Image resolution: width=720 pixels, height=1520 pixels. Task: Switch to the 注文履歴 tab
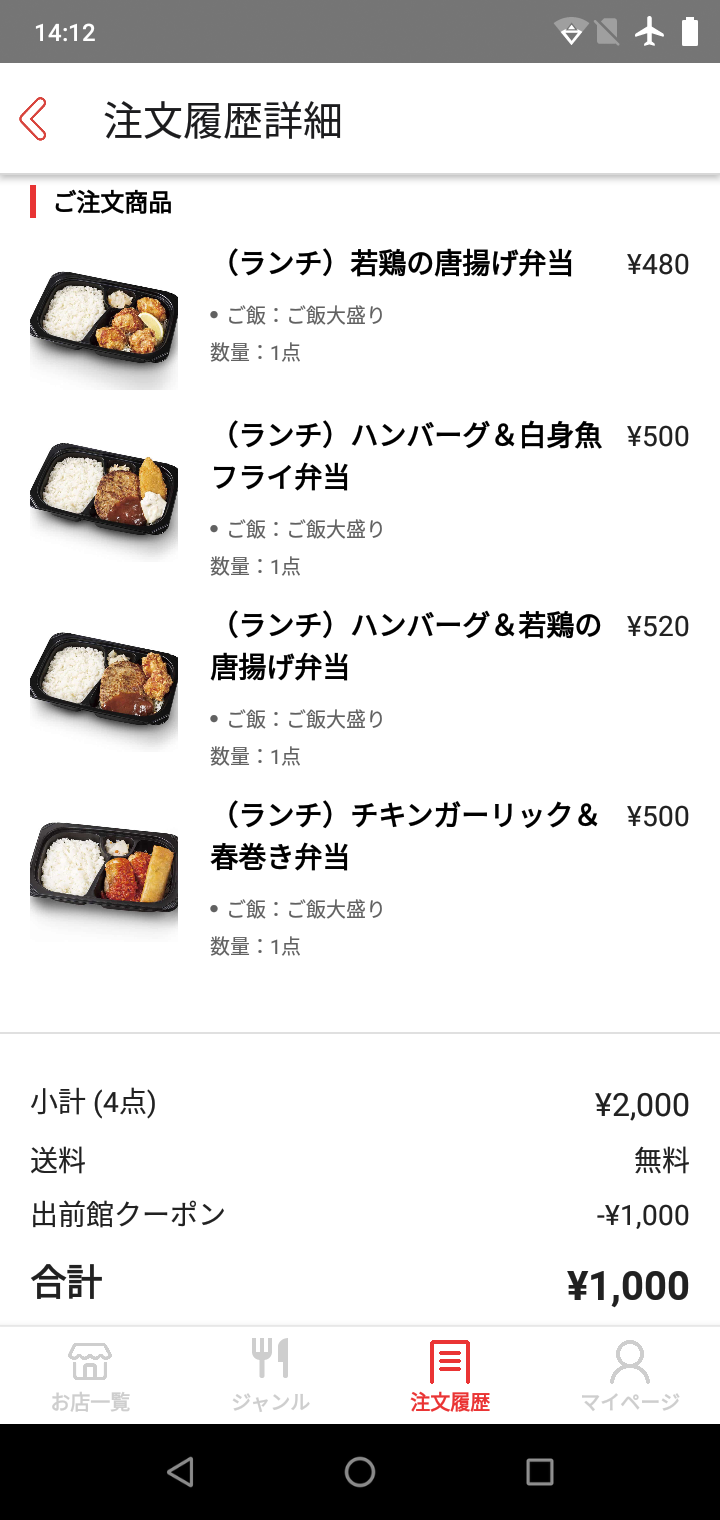pyautogui.click(x=449, y=1375)
